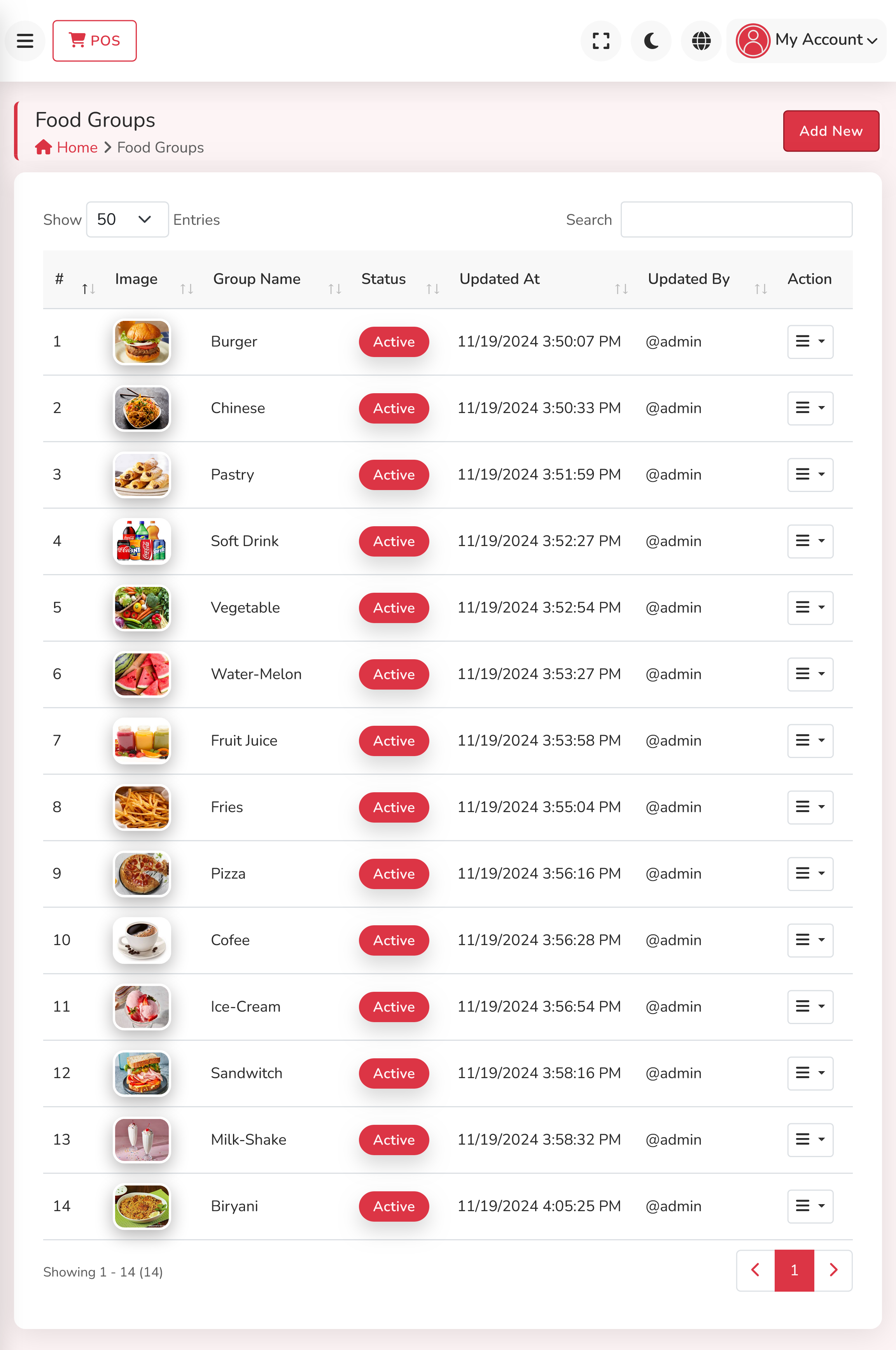Open the action menu for Burger
Viewport: 896px width, 1350px height.
pyautogui.click(x=810, y=342)
